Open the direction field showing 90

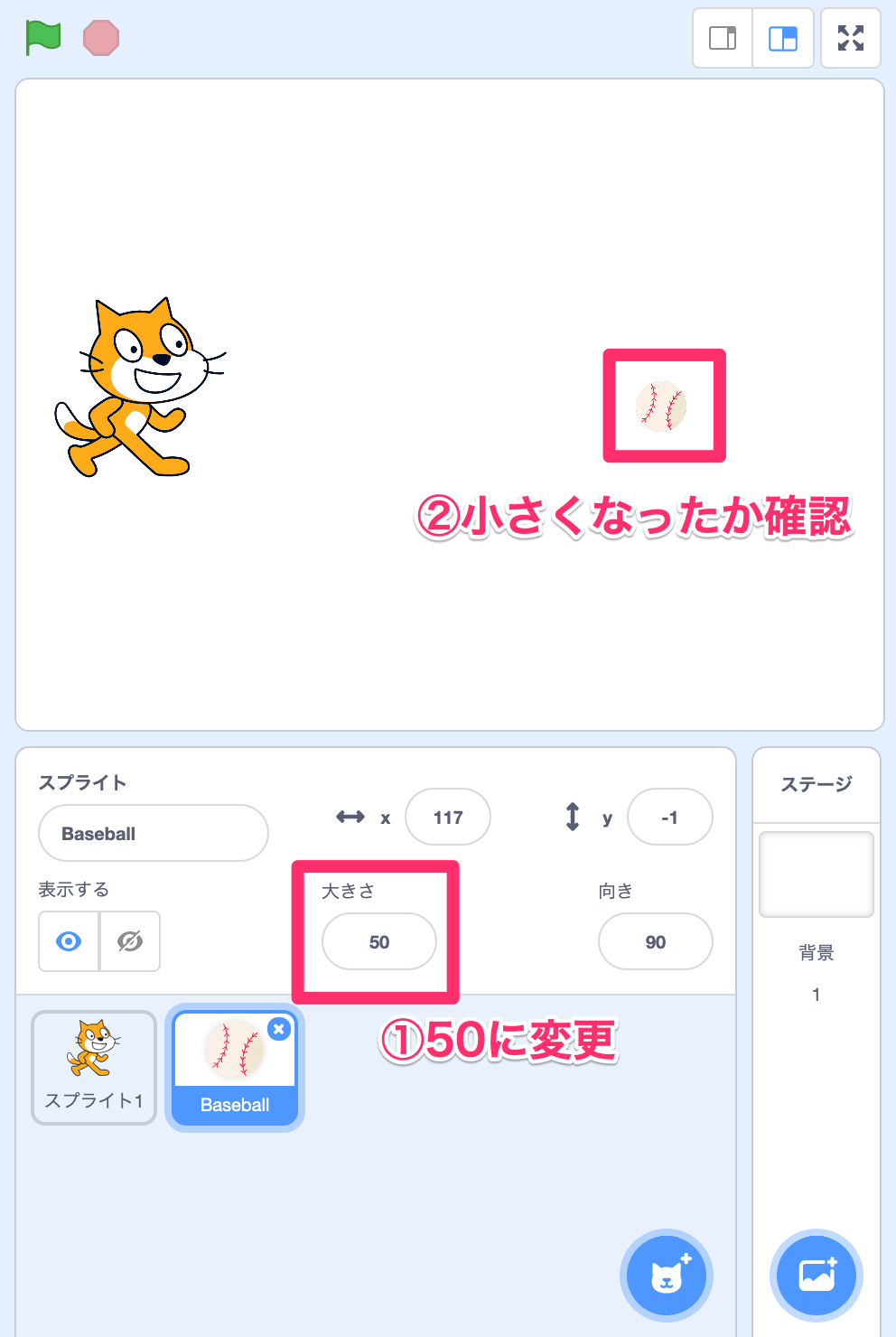(656, 941)
